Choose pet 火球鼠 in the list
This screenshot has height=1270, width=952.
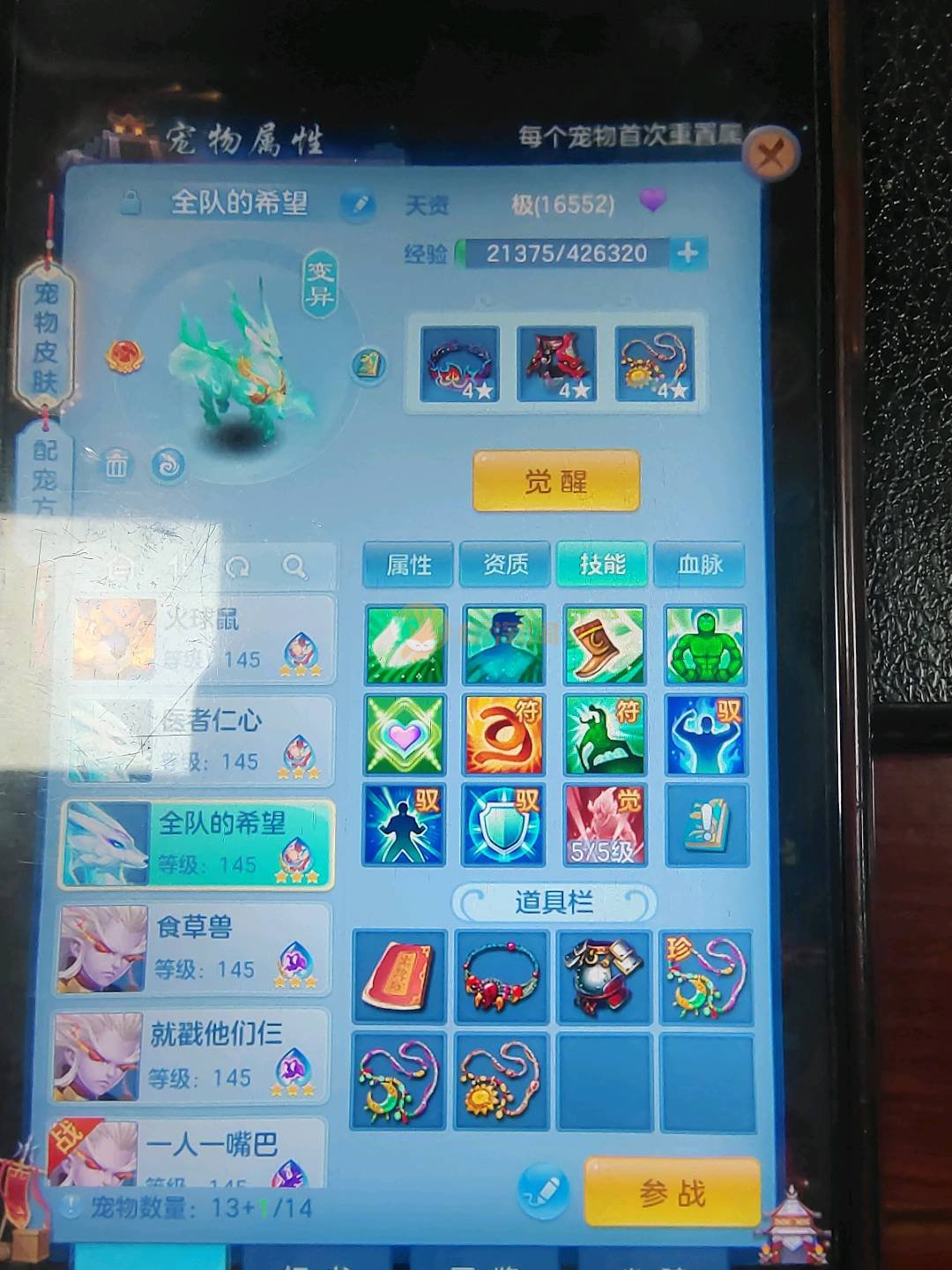[201, 639]
